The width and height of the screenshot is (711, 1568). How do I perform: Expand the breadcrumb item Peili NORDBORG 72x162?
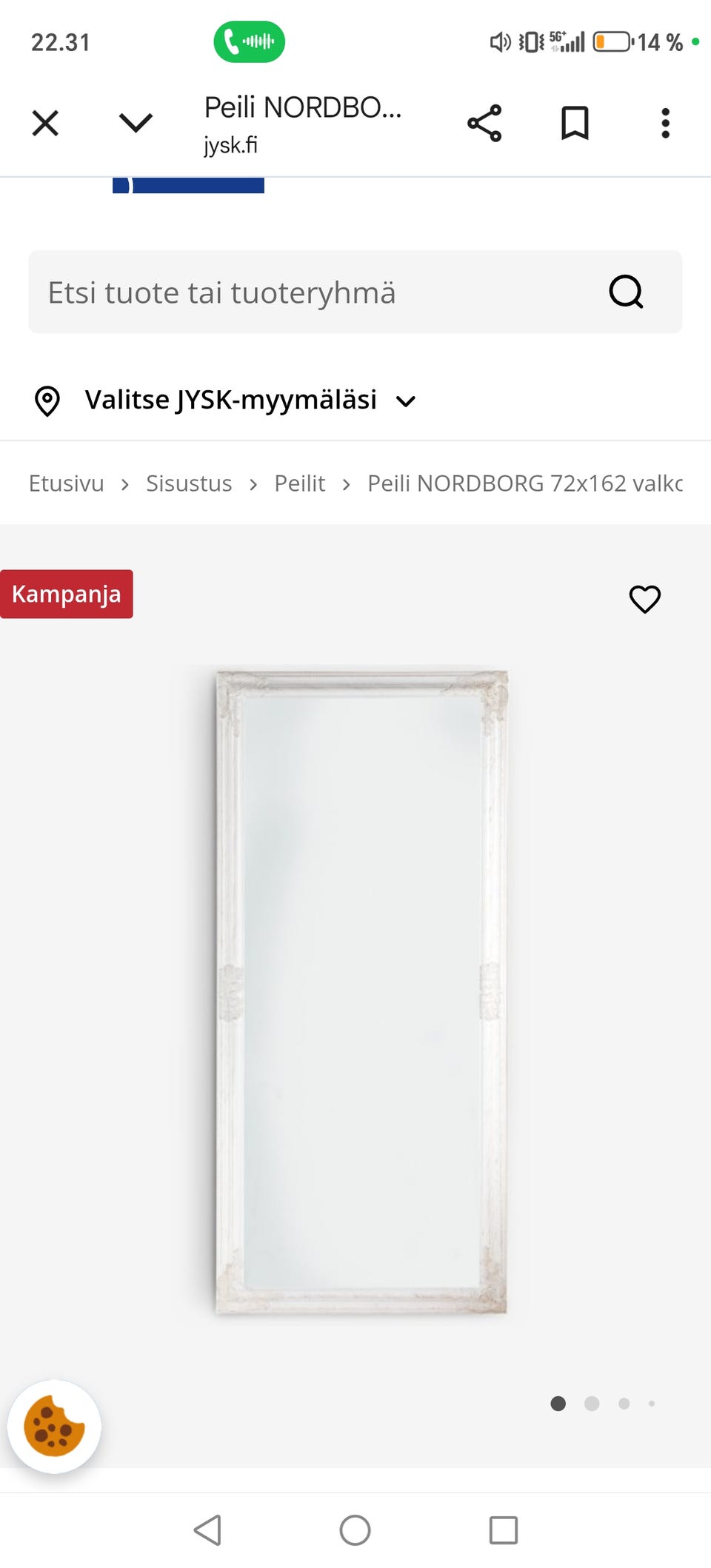point(524,483)
